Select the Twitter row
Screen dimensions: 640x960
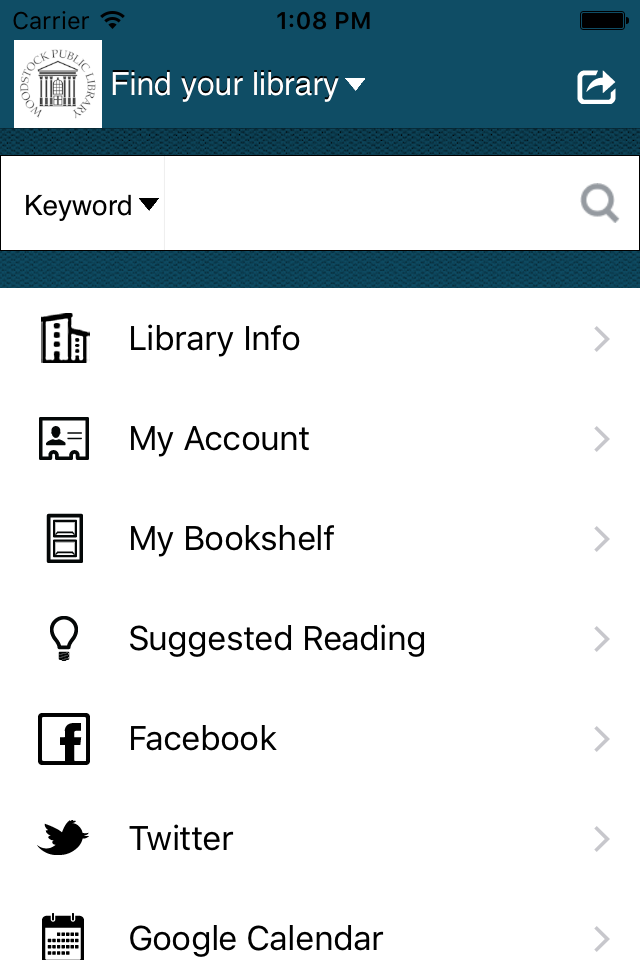[320, 839]
